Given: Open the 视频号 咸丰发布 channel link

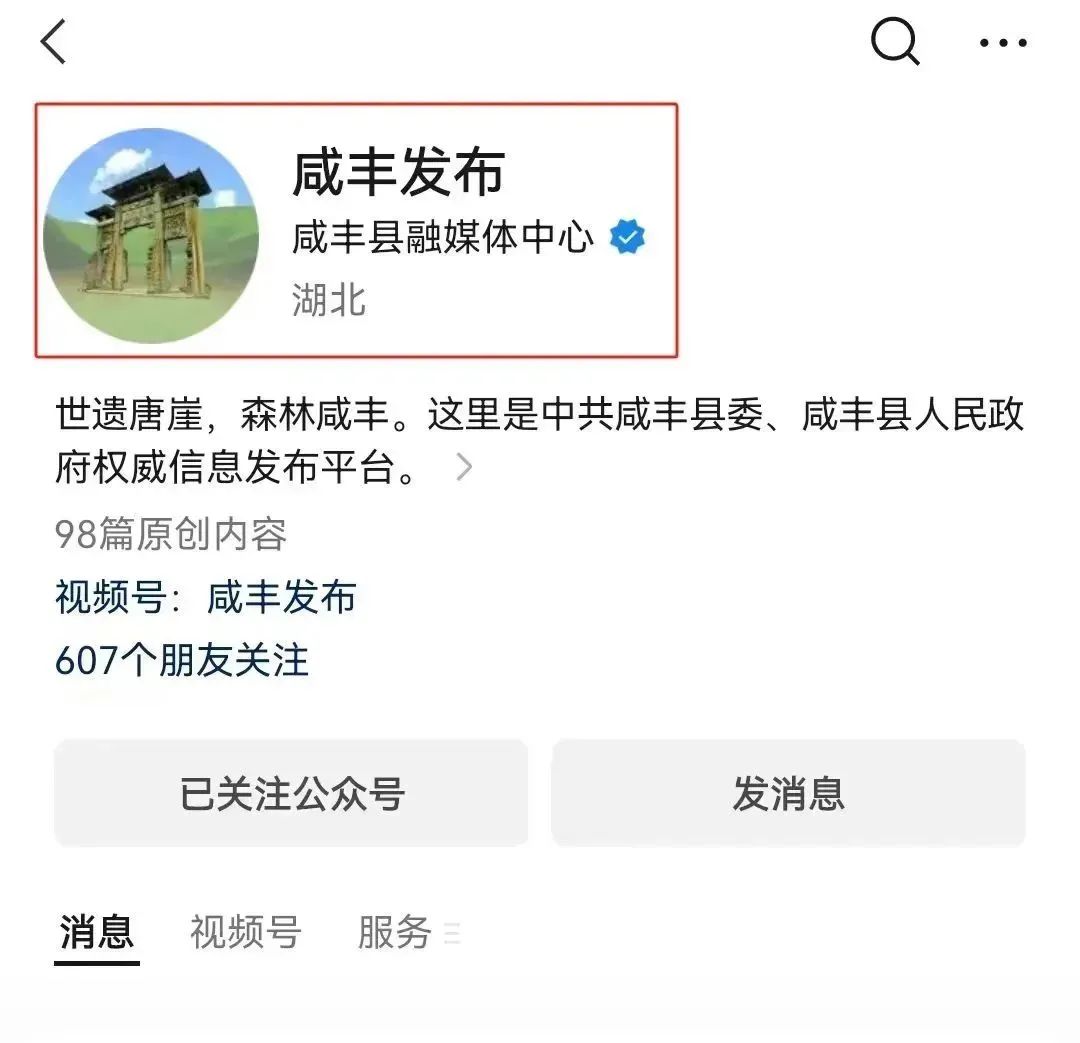Looking at the screenshot, I should tap(281, 598).
